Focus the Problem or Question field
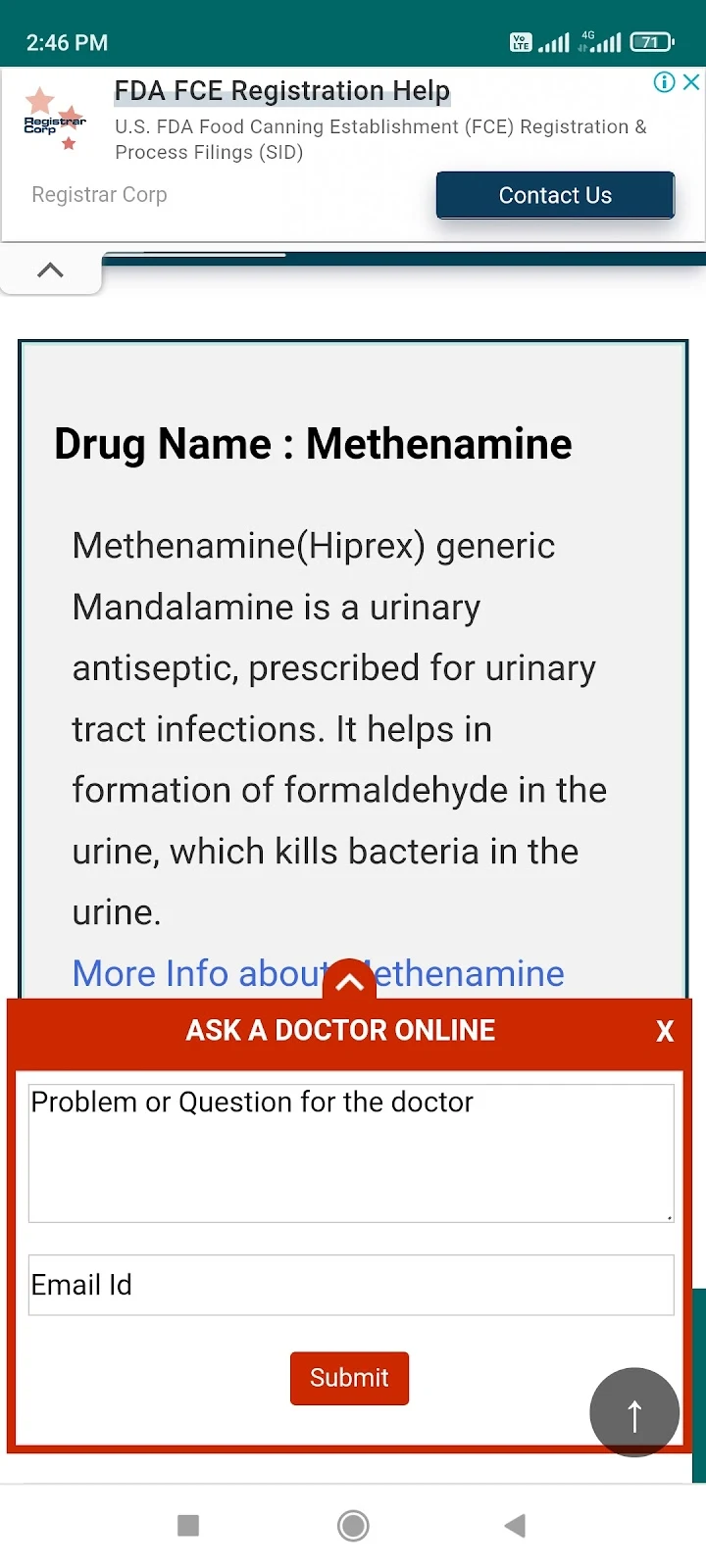The width and height of the screenshot is (706, 1568). [x=351, y=1152]
